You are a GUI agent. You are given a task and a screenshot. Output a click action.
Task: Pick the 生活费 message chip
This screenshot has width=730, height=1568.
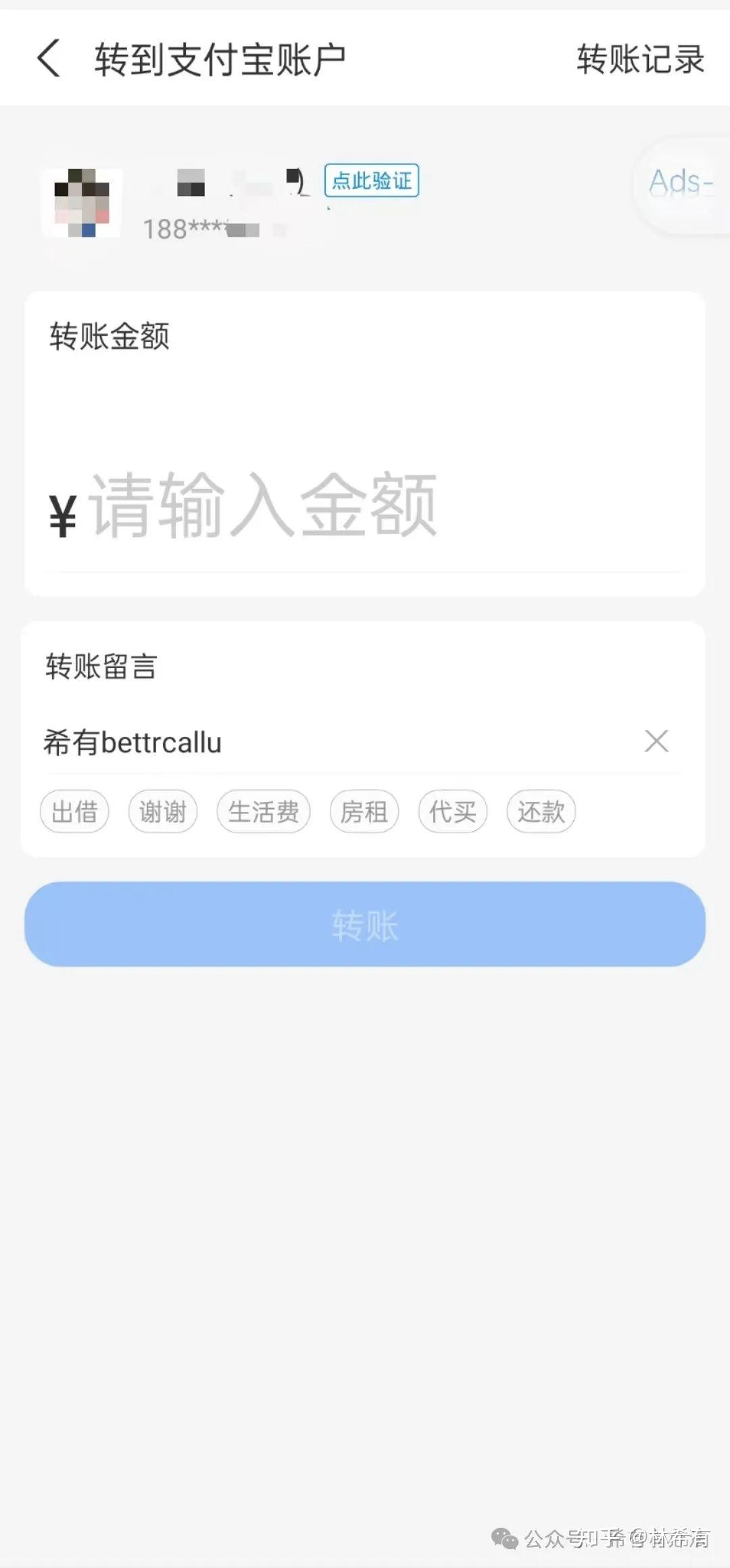click(x=264, y=811)
